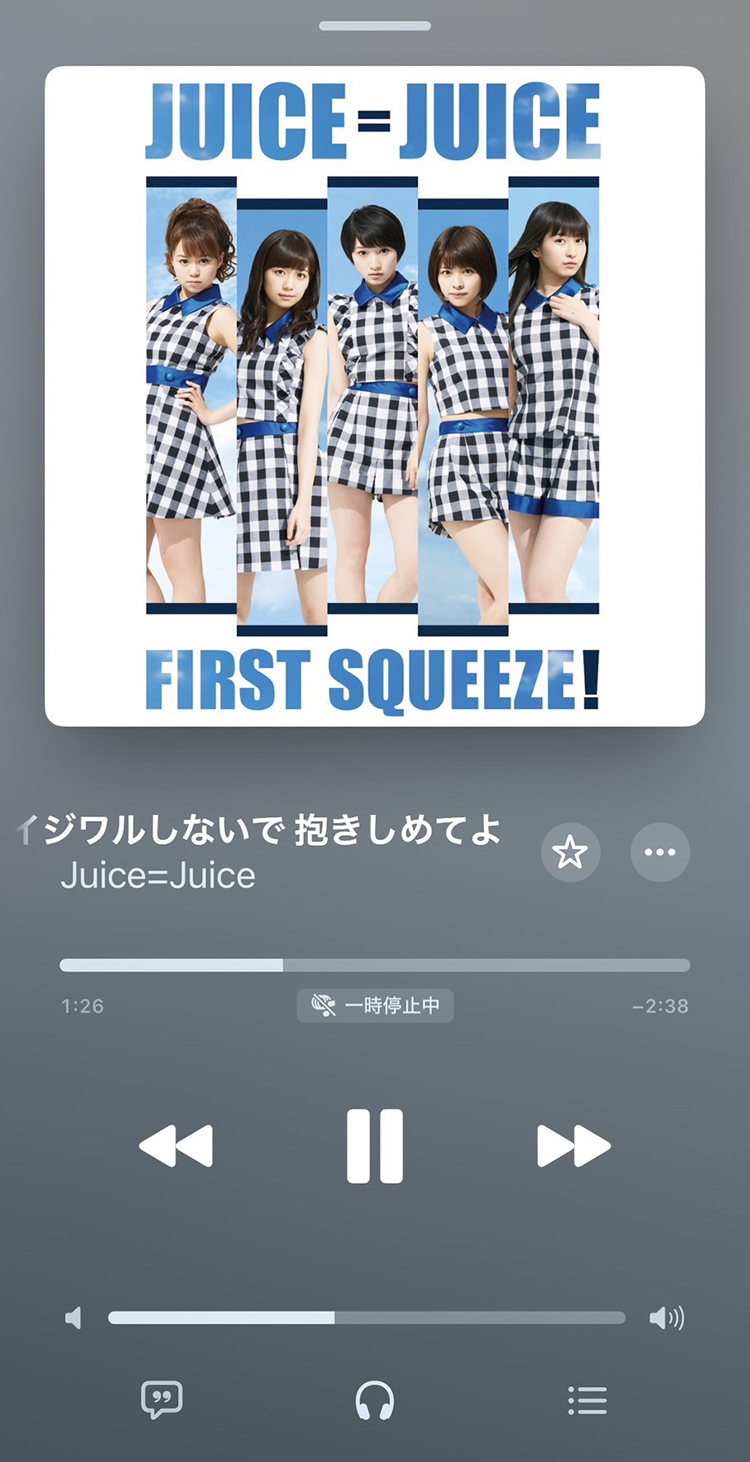The width and height of the screenshot is (750, 1462).
Task: Pause the current song
Action: (x=375, y=1146)
